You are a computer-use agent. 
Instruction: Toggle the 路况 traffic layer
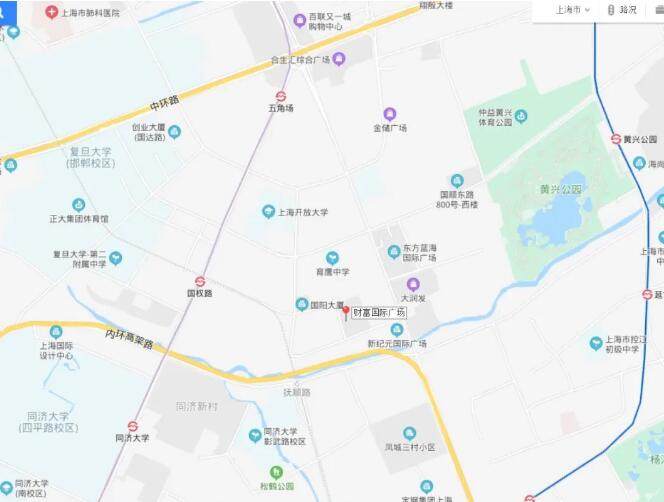(x=621, y=9)
